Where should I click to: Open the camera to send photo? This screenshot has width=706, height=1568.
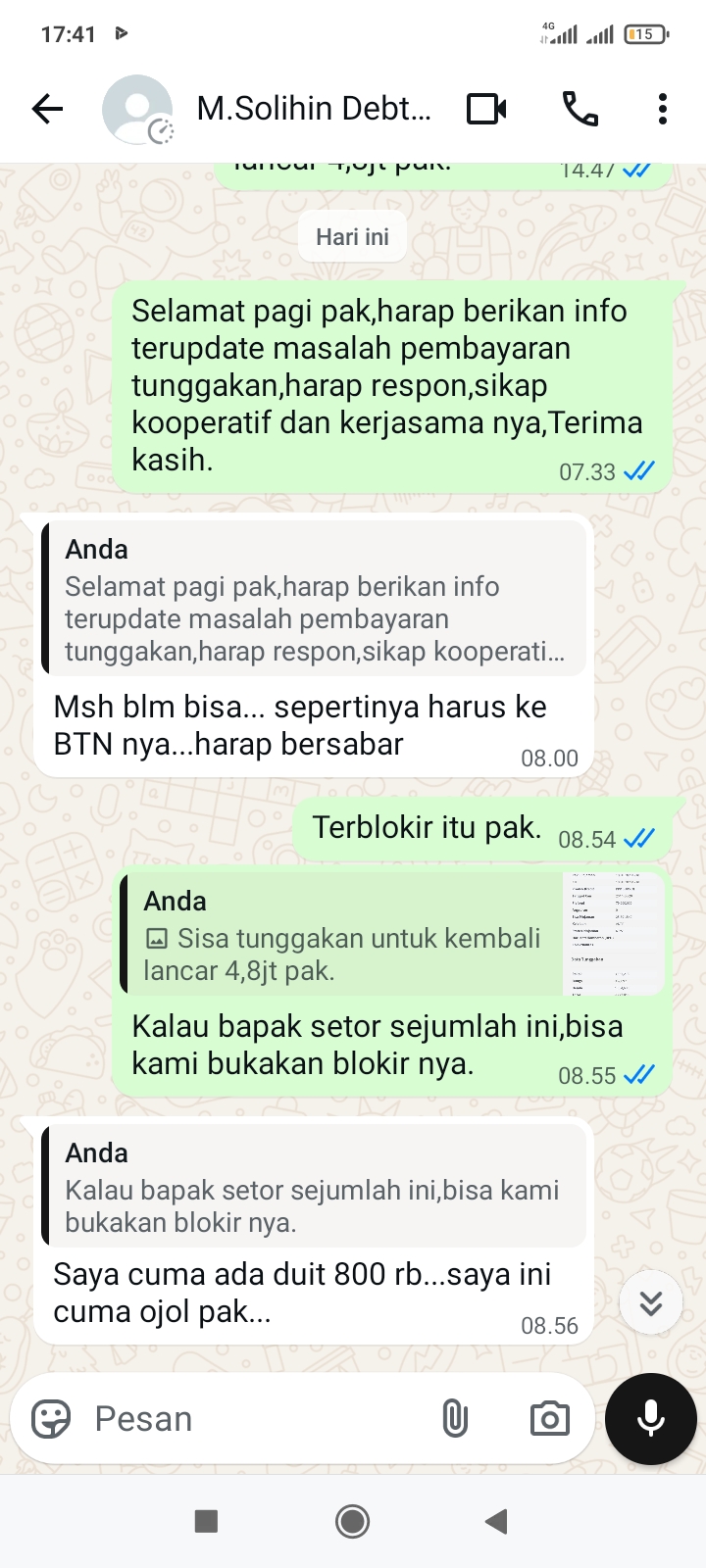[549, 1418]
